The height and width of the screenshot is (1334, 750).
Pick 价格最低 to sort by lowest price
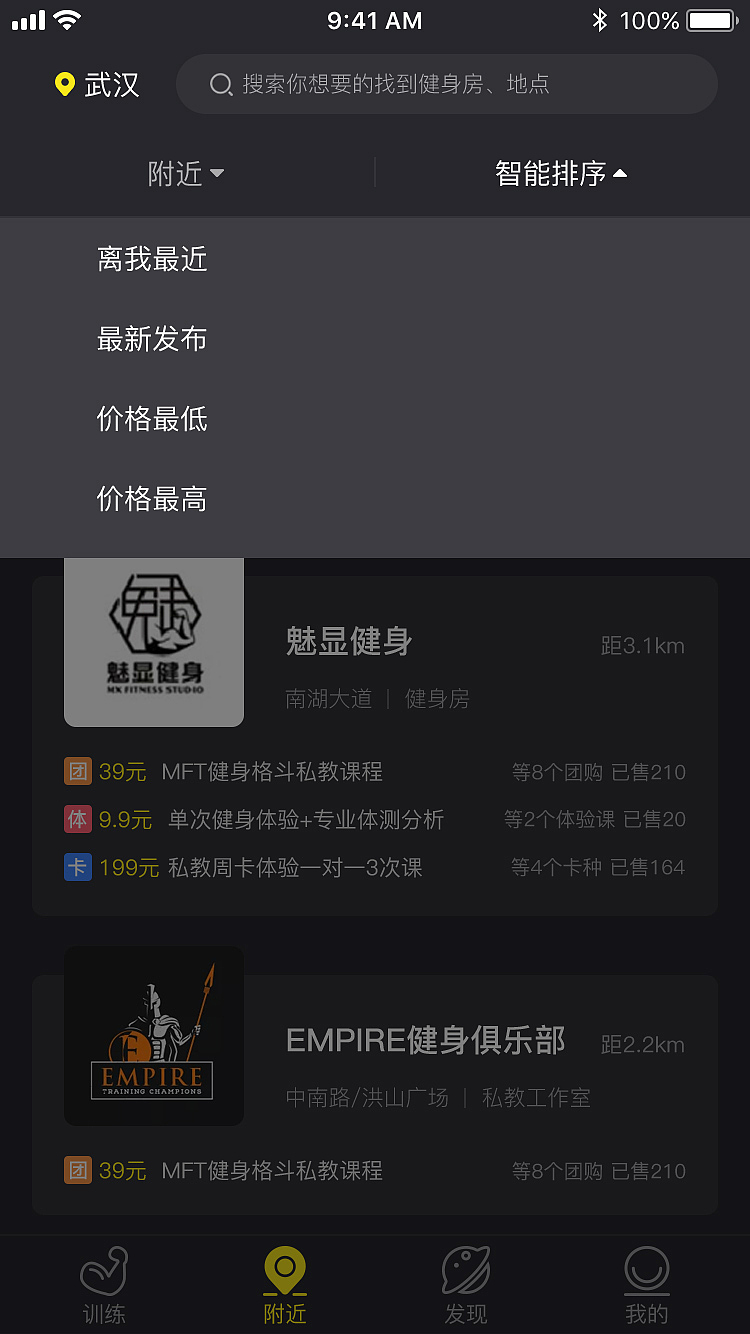(151, 419)
